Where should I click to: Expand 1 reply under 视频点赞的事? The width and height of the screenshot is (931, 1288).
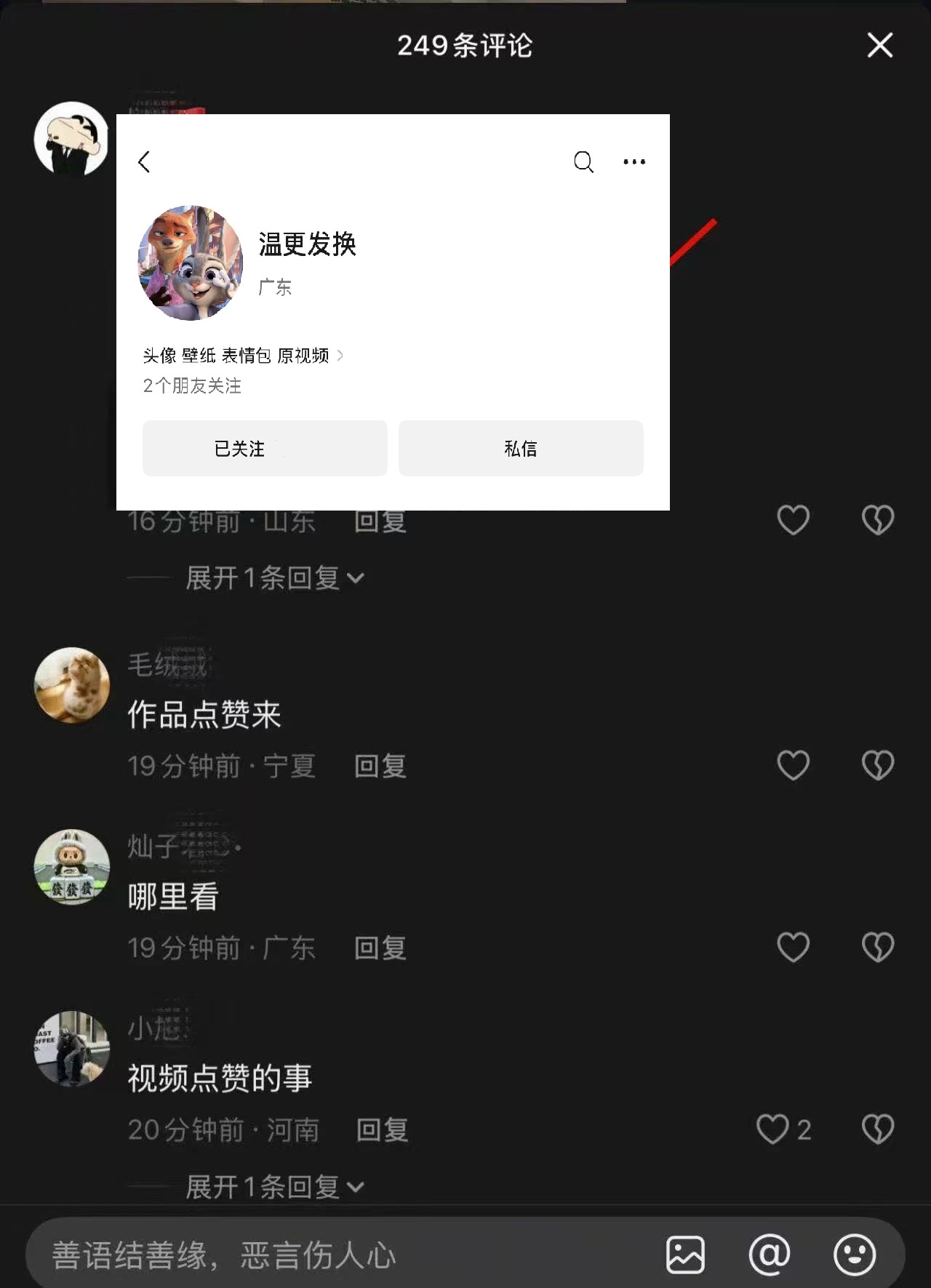274,1187
